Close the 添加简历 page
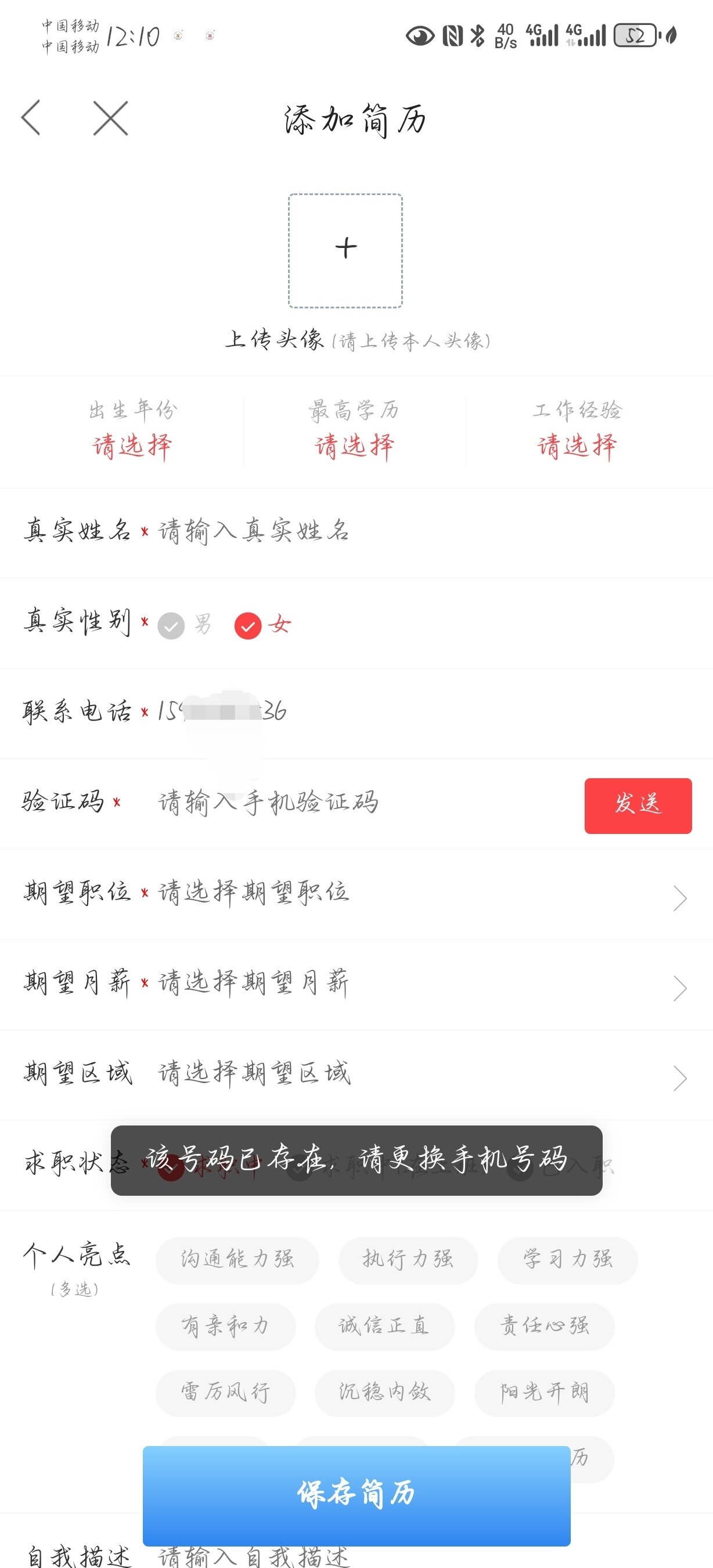 tap(110, 118)
